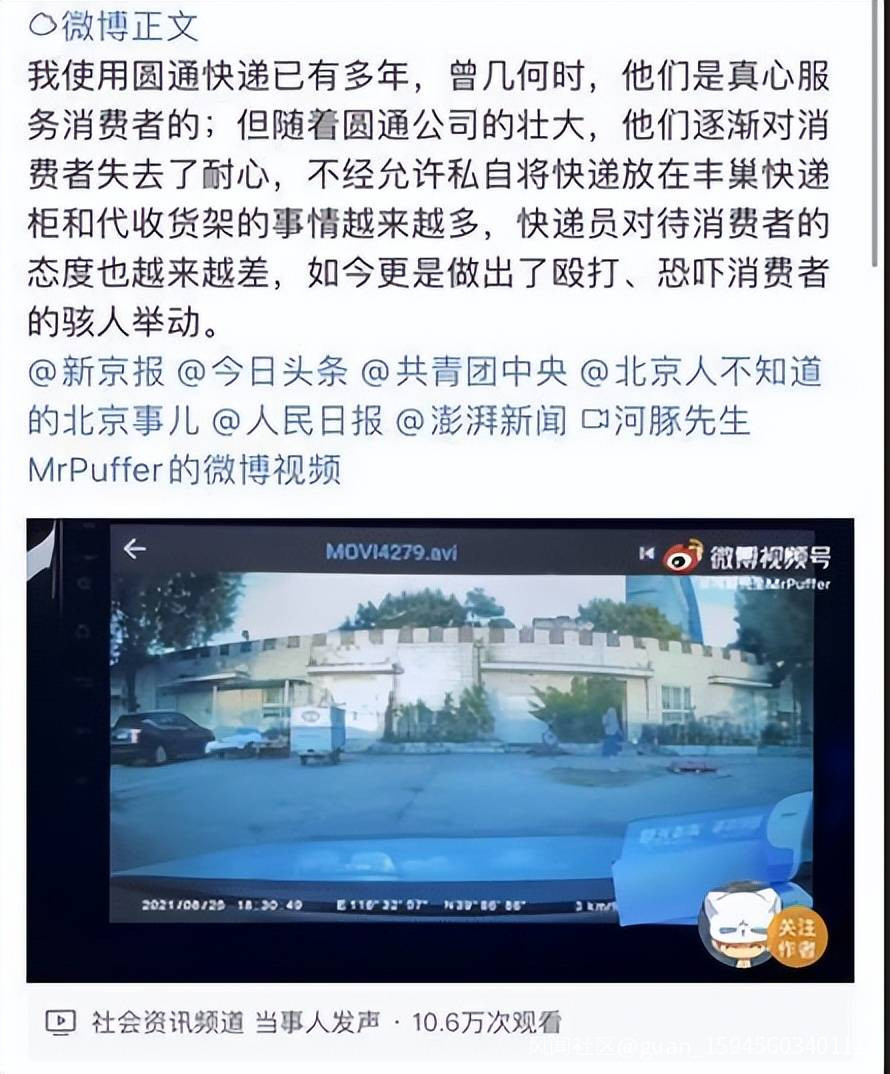The width and height of the screenshot is (890, 1074).
Task: Open the @人民日报 mention
Action: [297, 421]
